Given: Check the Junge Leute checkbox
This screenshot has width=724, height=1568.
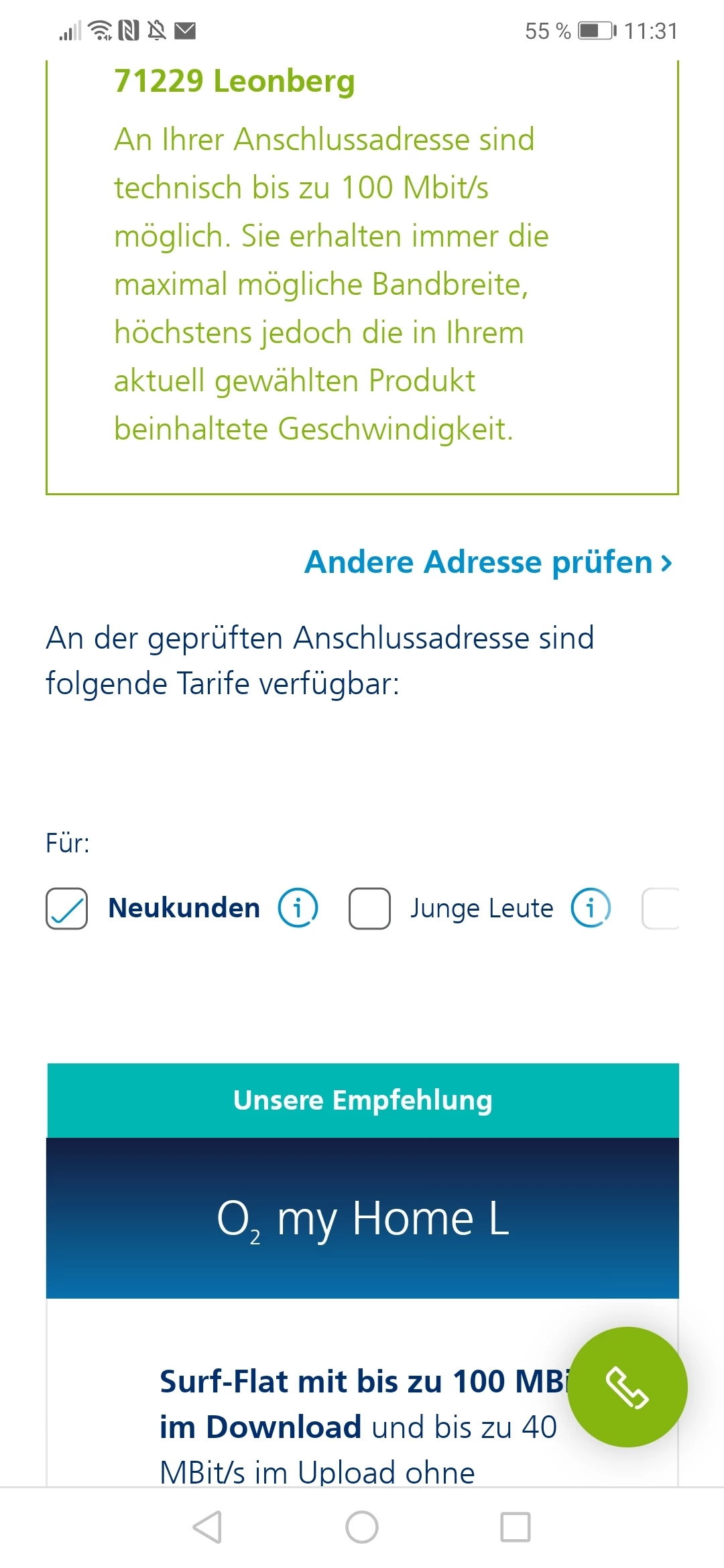Looking at the screenshot, I should coord(369,908).
